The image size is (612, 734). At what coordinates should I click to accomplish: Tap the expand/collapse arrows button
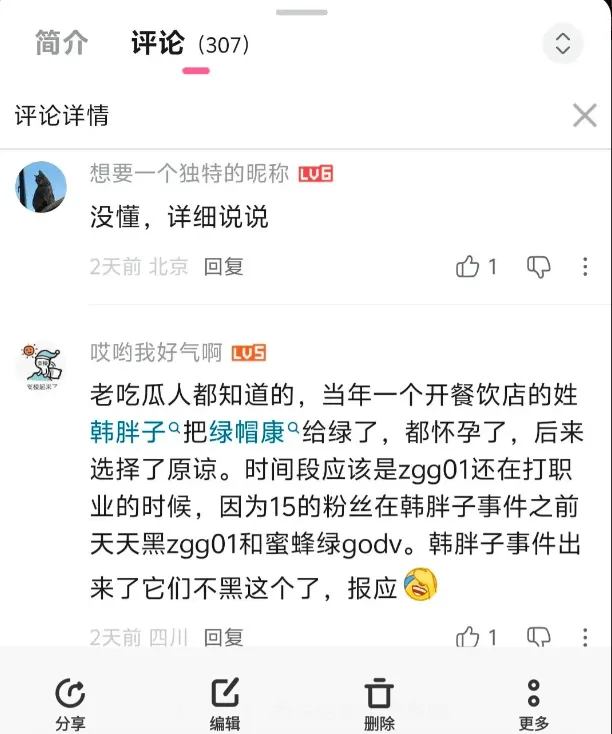[562, 43]
